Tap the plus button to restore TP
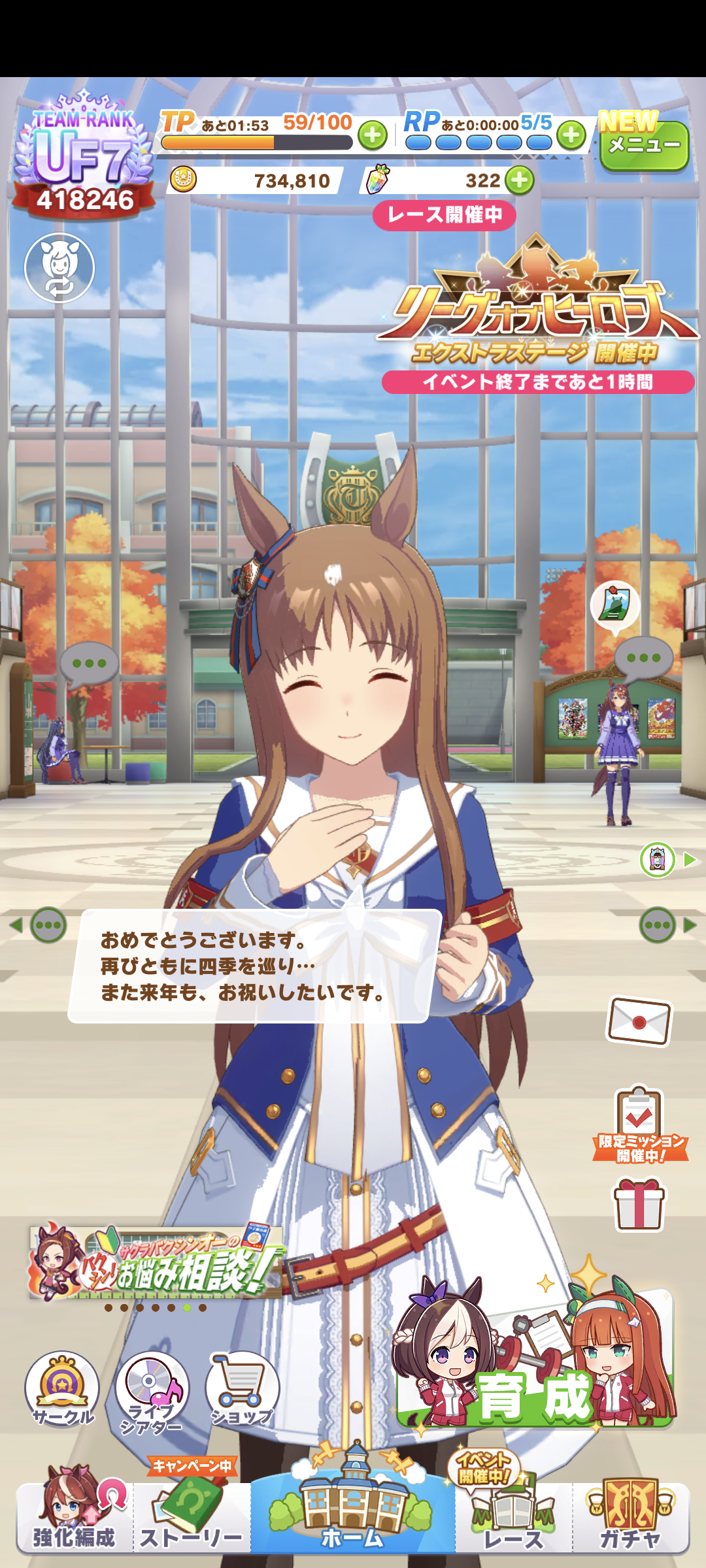 [x=373, y=135]
